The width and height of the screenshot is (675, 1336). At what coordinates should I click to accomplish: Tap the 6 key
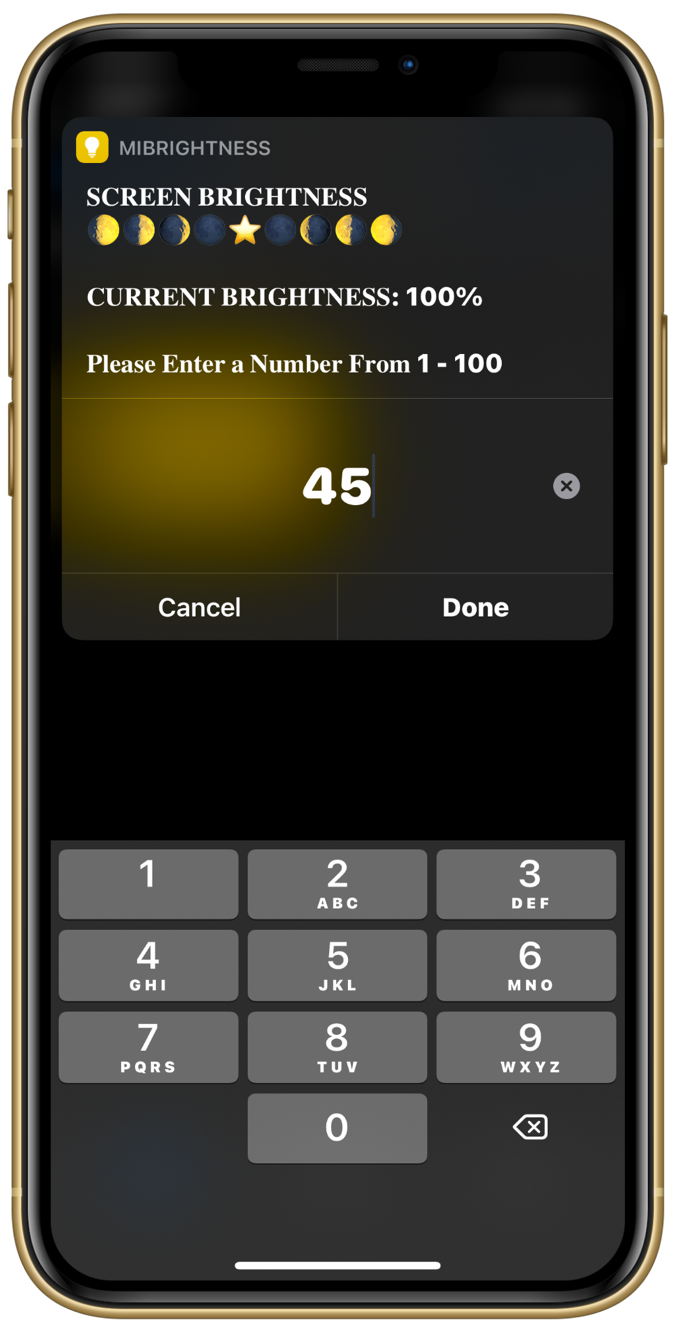[x=526, y=966]
